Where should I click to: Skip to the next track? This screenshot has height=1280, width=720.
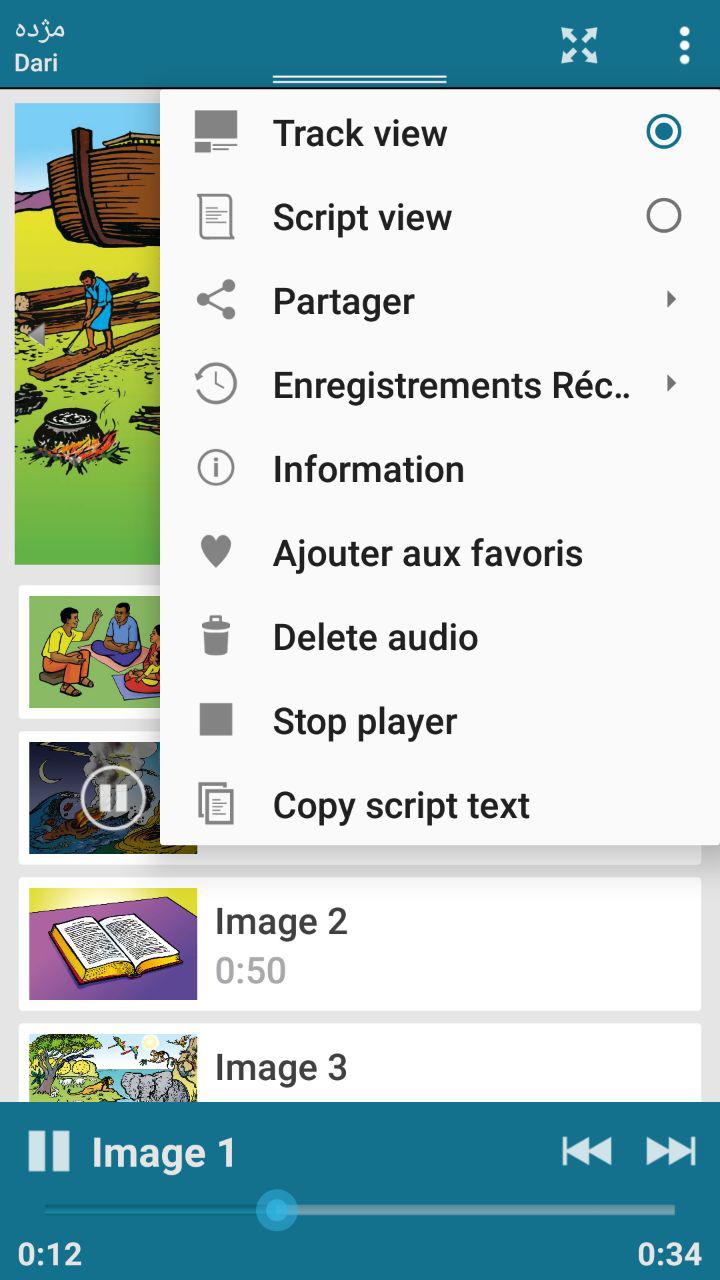(670, 1151)
